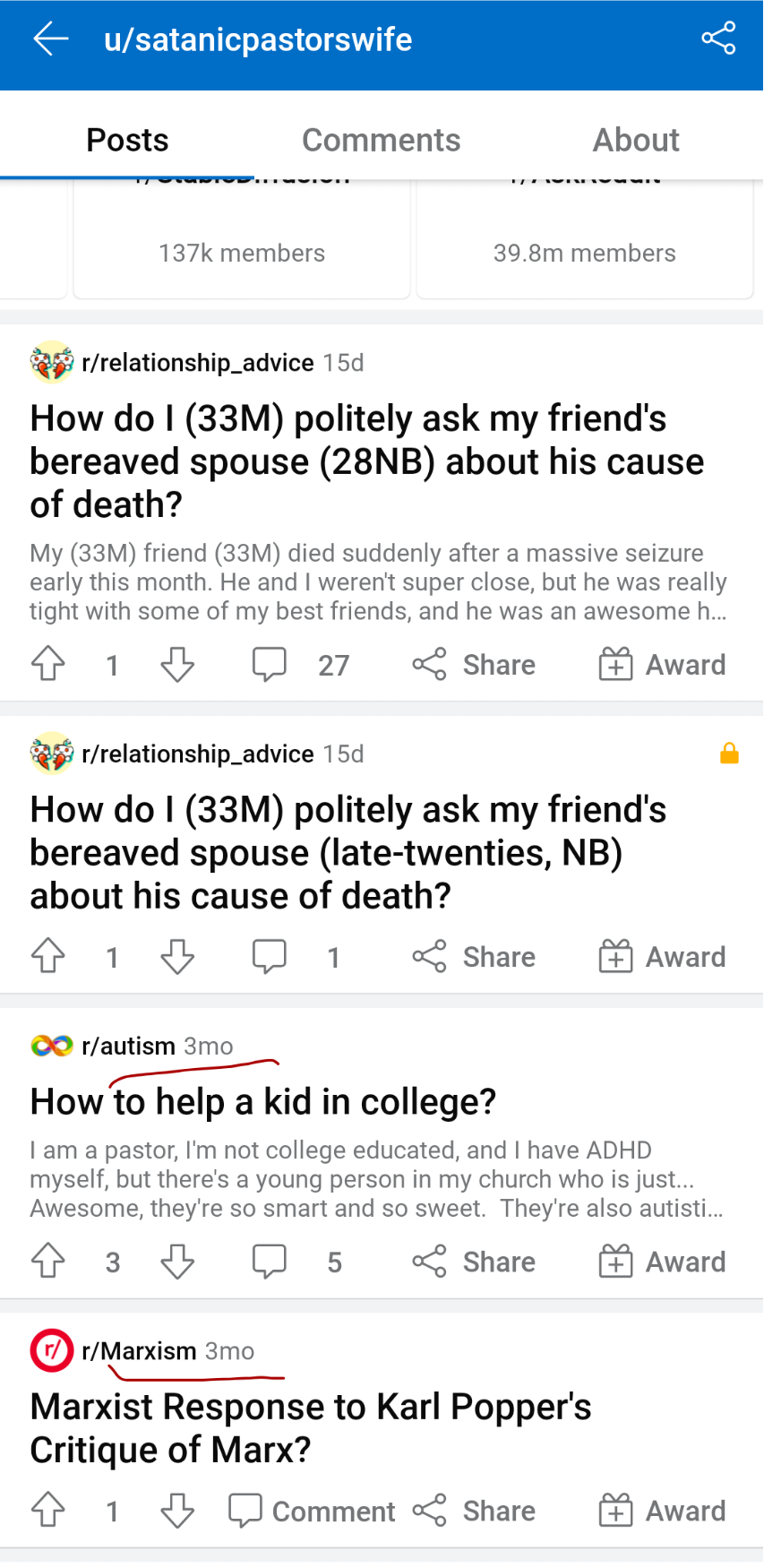Open the r/autism subreddit link
Viewport: 764px width, 1568px height.
point(128,1046)
